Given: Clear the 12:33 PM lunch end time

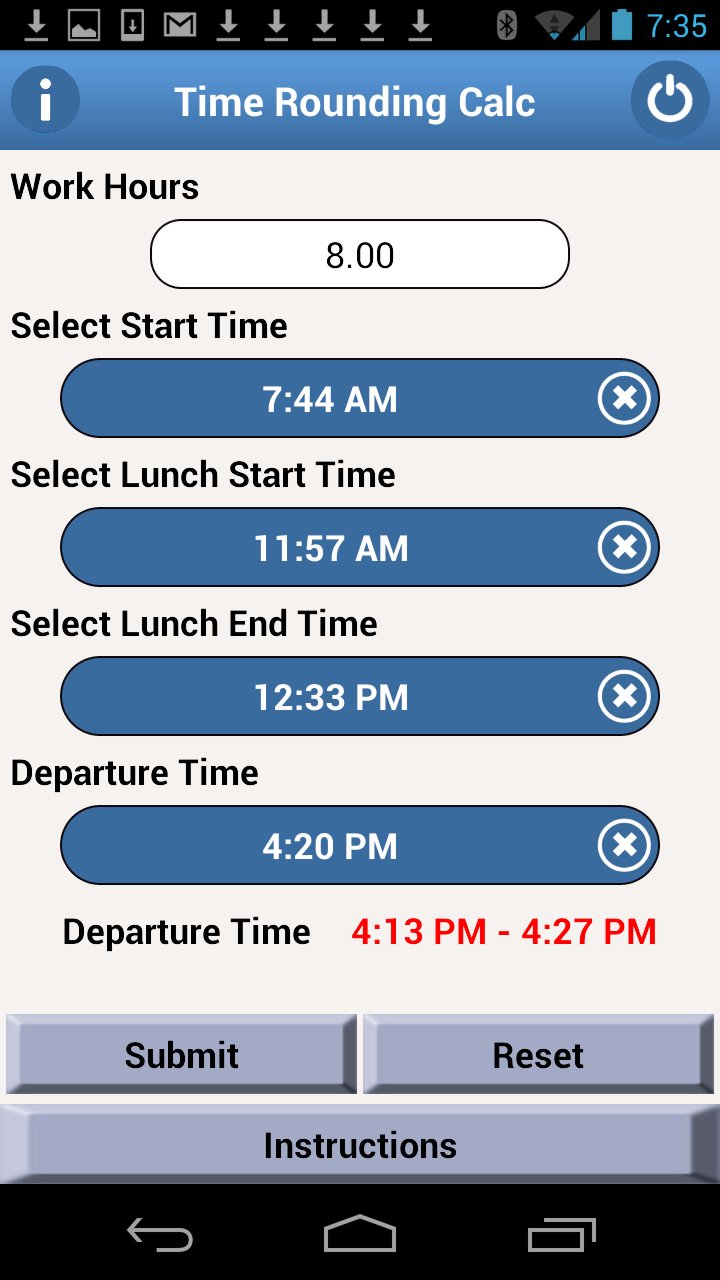Looking at the screenshot, I should (x=624, y=695).
